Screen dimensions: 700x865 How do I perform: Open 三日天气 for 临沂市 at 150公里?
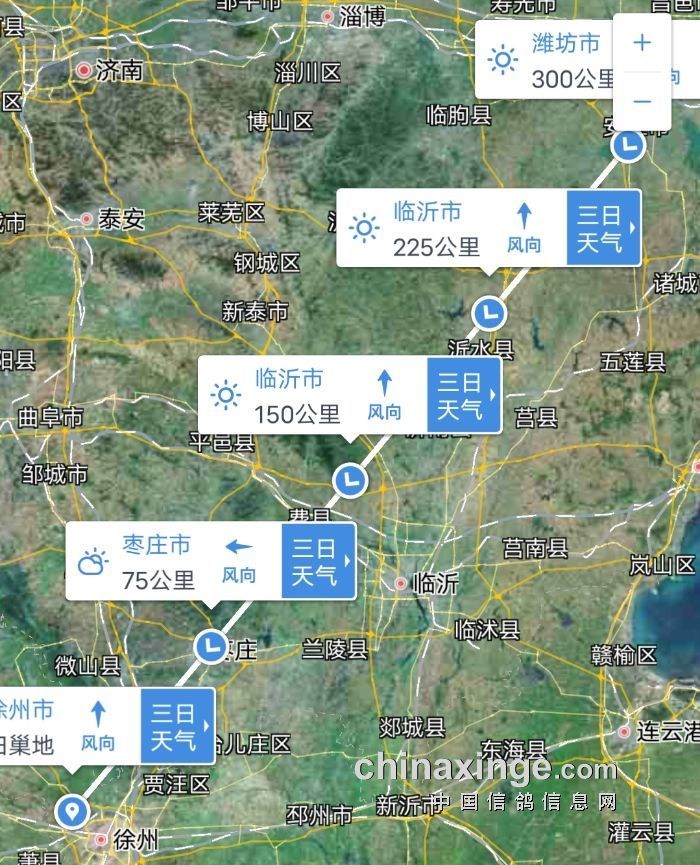click(x=464, y=395)
